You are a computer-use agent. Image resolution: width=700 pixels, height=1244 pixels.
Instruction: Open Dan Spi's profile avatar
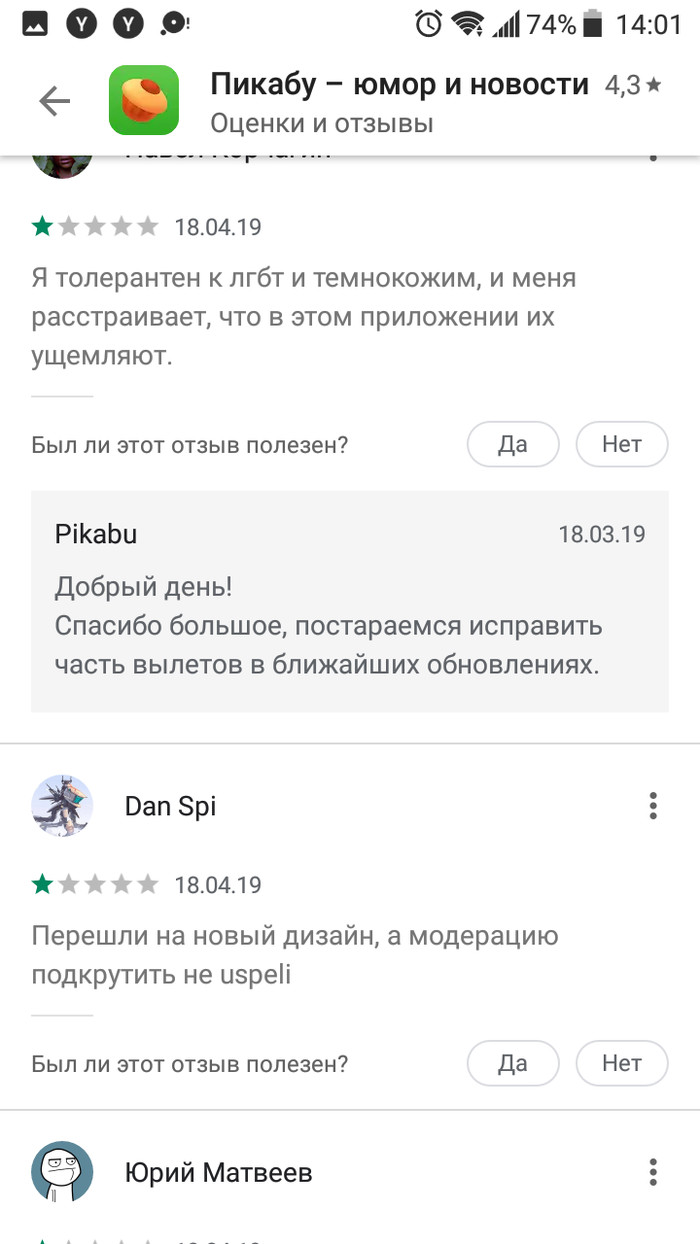coord(63,806)
